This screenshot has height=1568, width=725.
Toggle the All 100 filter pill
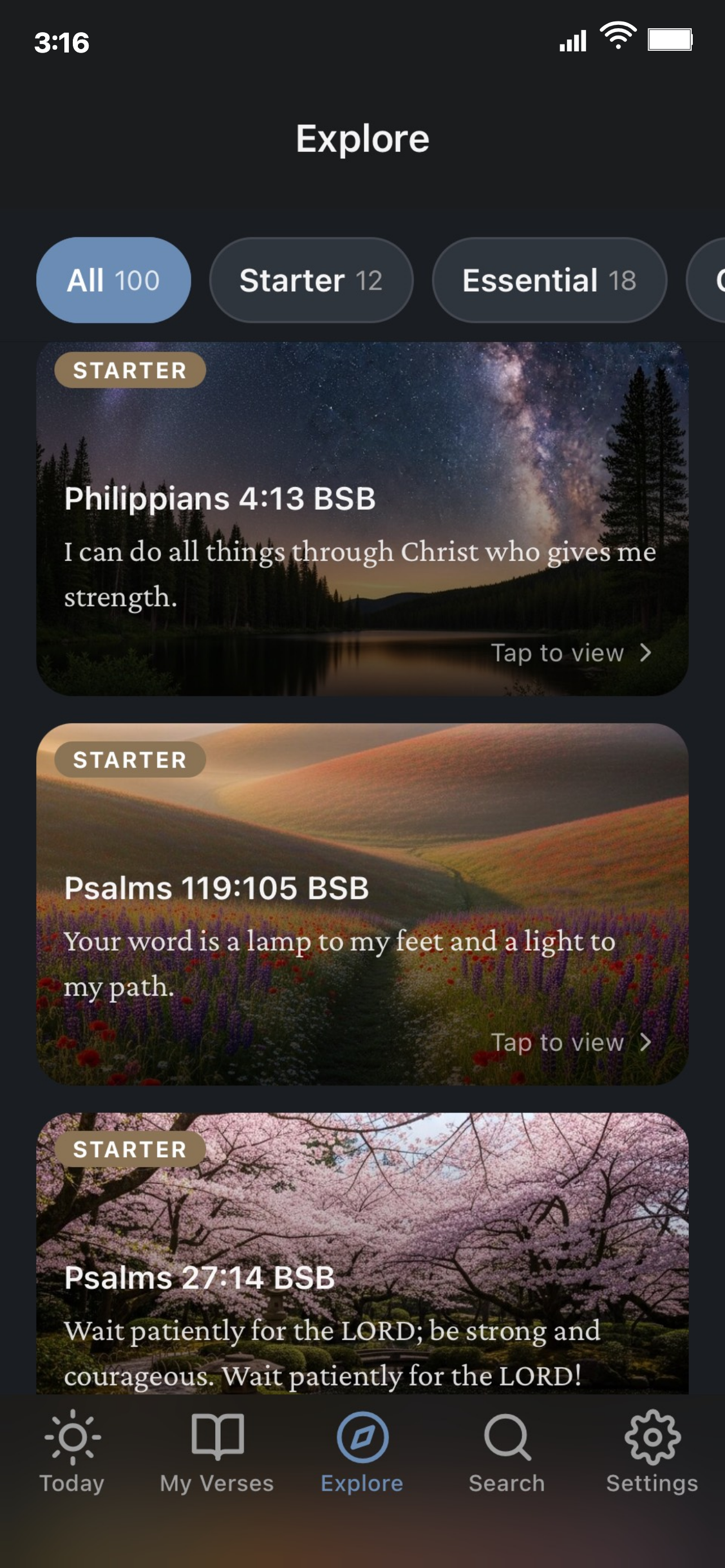pyautogui.click(x=113, y=279)
